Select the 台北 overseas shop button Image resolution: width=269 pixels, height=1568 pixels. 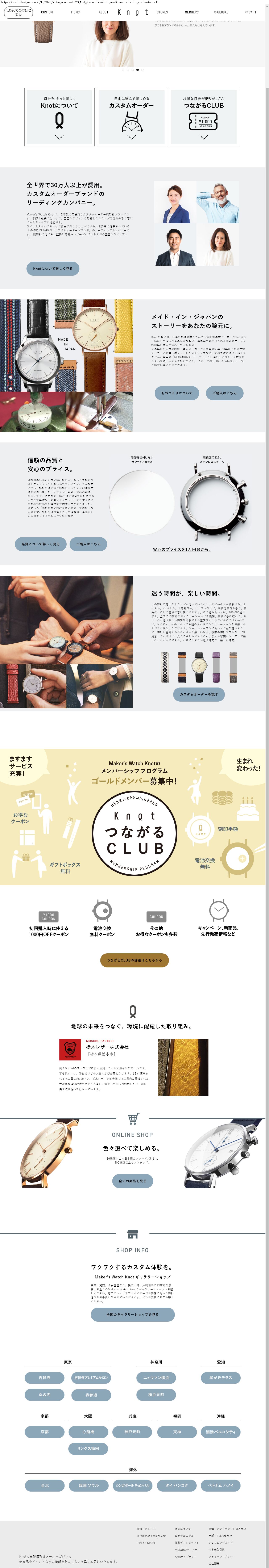click(44, 1485)
